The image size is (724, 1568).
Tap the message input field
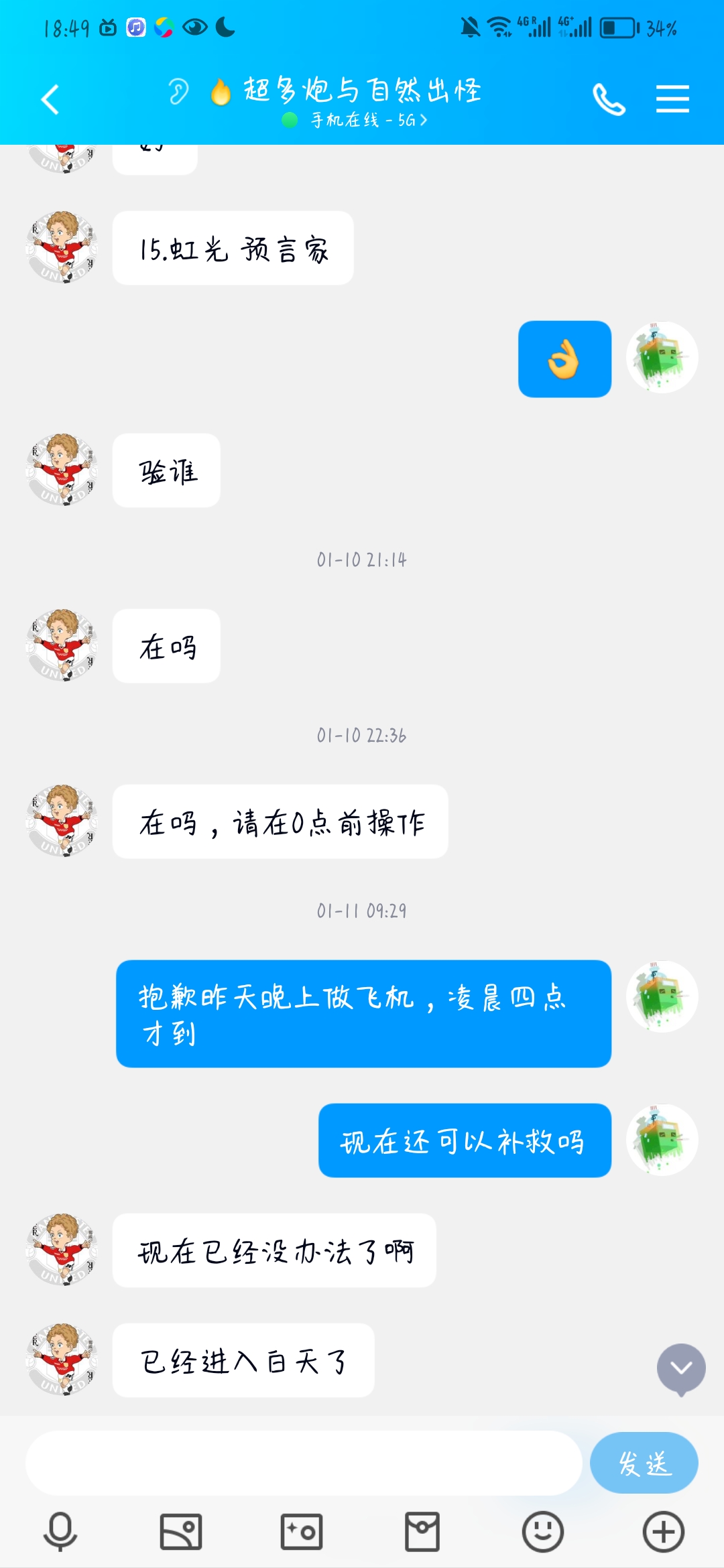[303, 1463]
